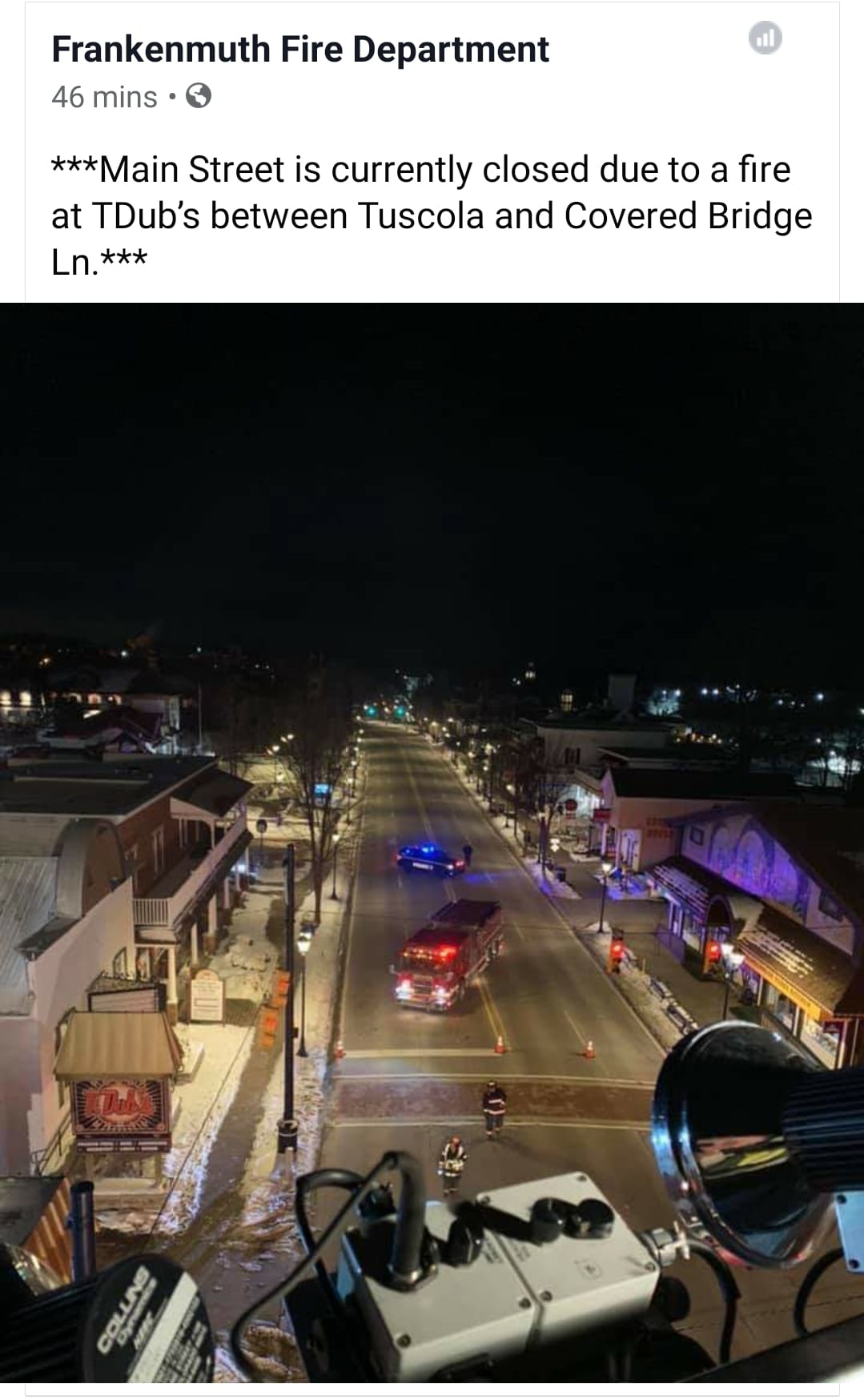Screen dimensions: 864x1400
Task: Open the post insights icon
Action: point(765,38)
